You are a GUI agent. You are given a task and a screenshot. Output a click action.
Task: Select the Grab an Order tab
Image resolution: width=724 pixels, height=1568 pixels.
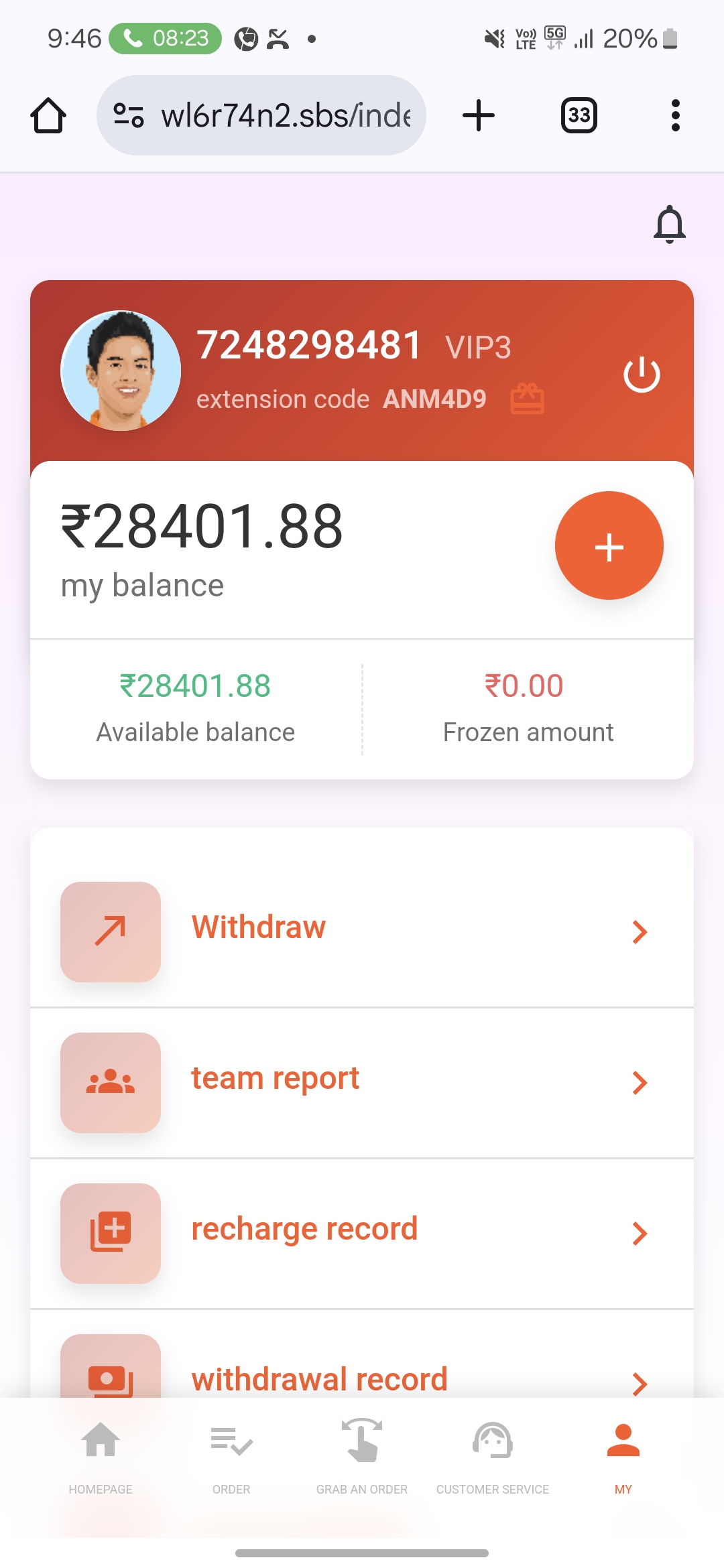point(362,1455)
